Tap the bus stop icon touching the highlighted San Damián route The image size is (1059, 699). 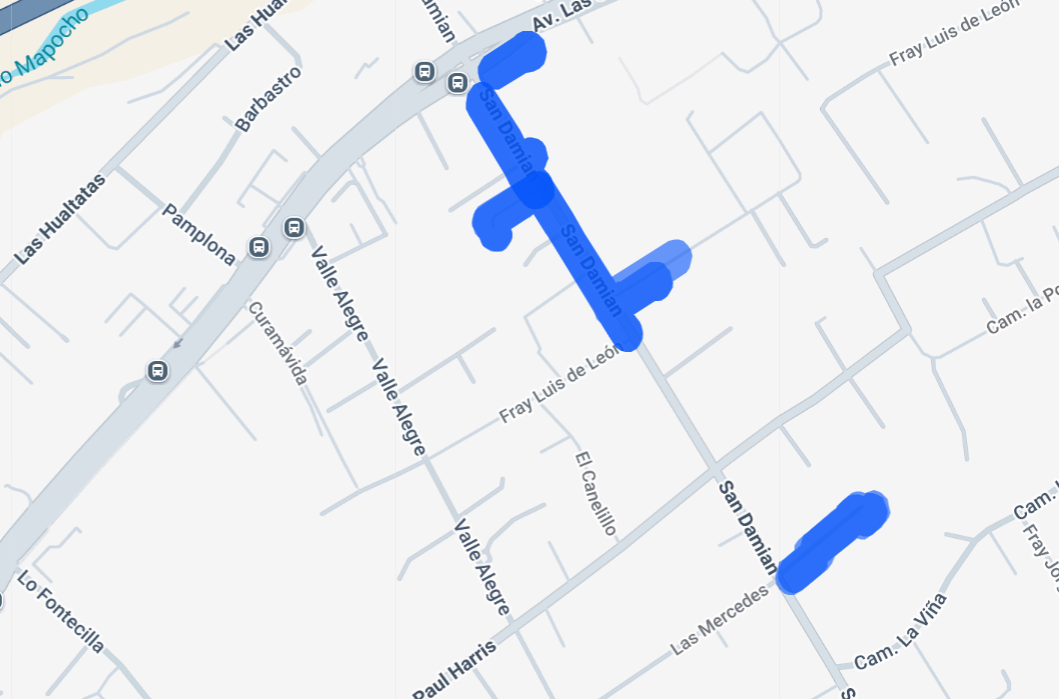(457, 83)
